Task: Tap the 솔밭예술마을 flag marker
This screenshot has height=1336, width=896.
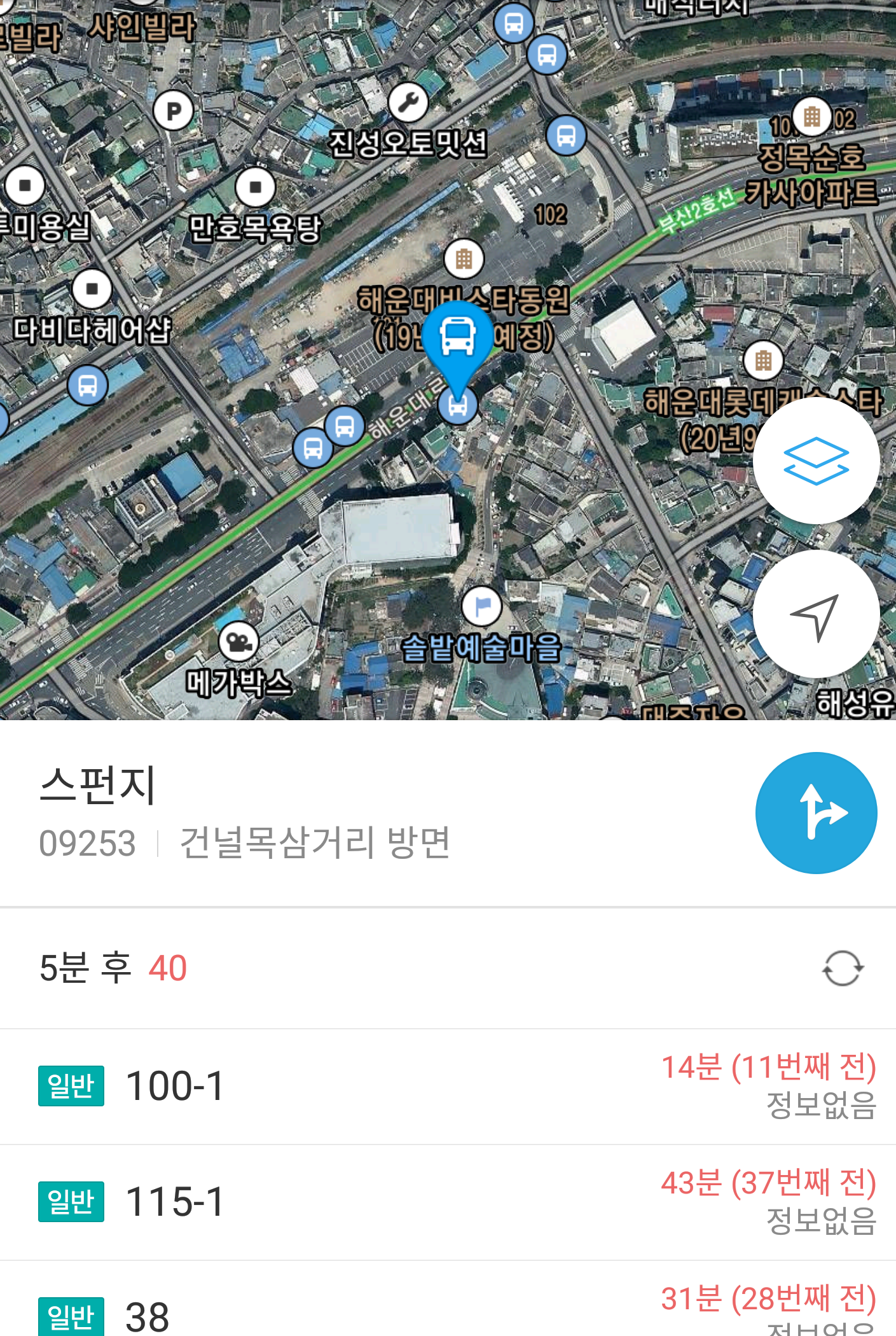Action: click(x=482, y=606)
